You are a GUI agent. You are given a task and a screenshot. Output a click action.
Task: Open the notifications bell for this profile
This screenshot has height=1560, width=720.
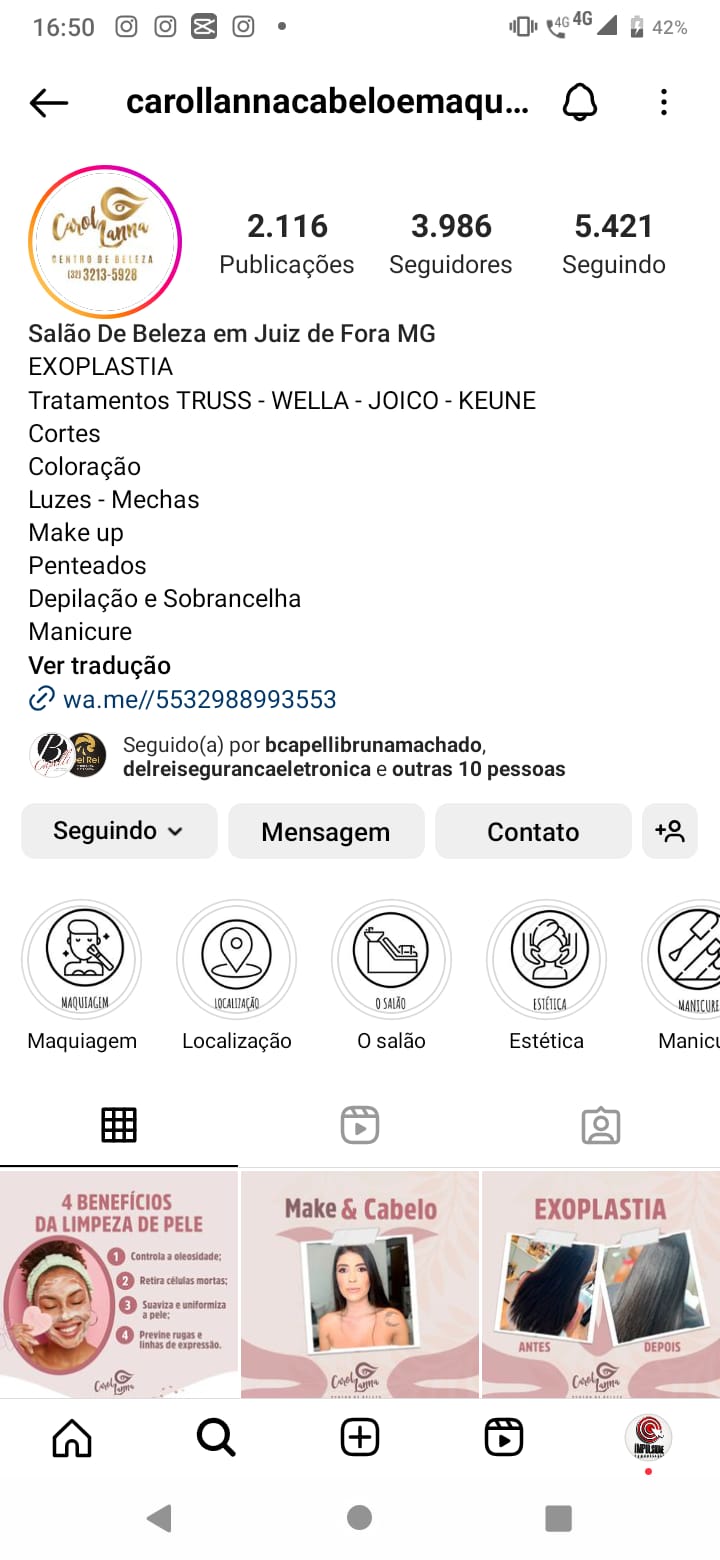[580, 102]
